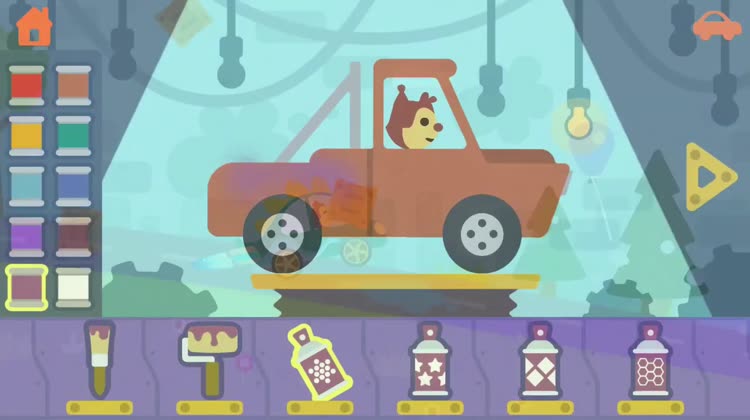The image size is (750, 420).
Task: Select the orange-brown paint color
Action: (x=73, y=85)
